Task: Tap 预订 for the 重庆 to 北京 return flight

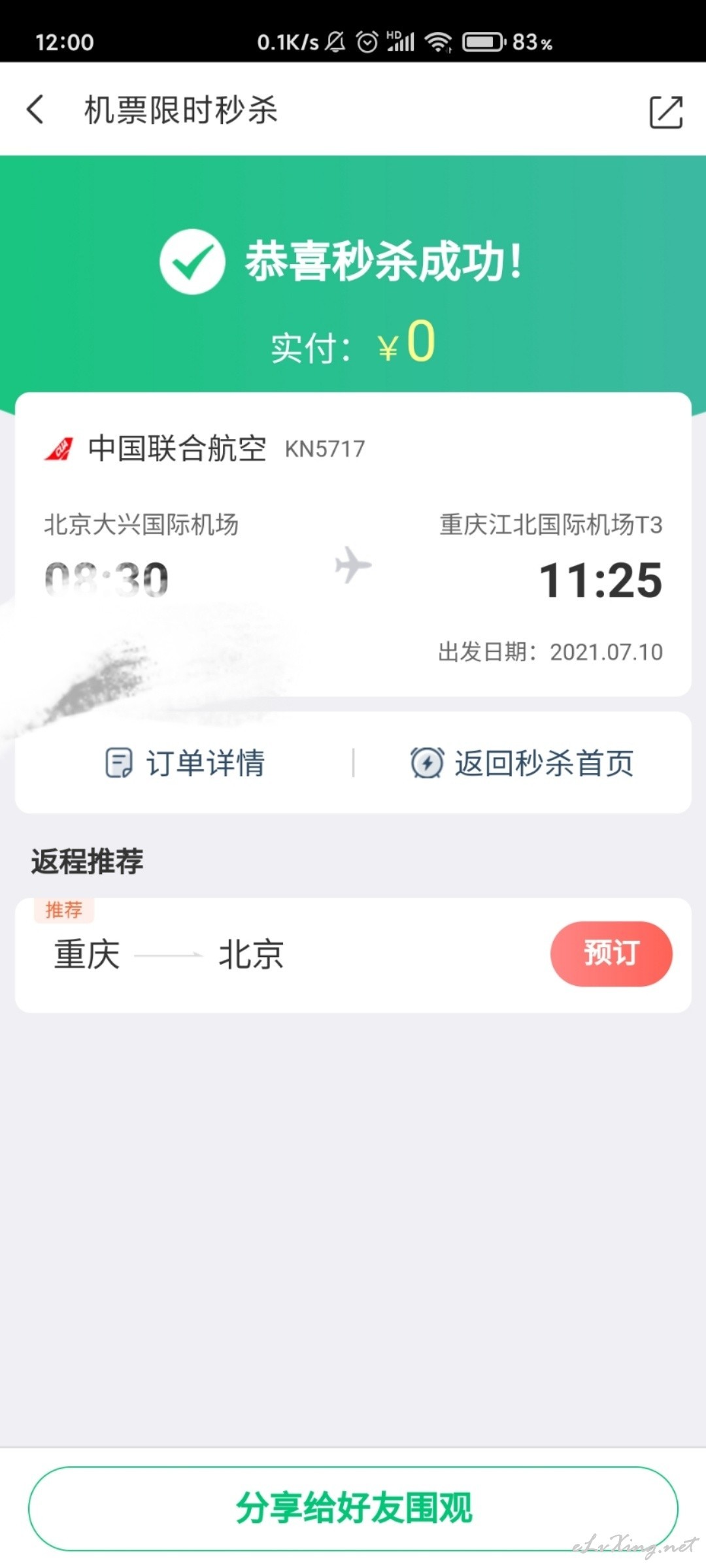Action: [x=611, y=953]
